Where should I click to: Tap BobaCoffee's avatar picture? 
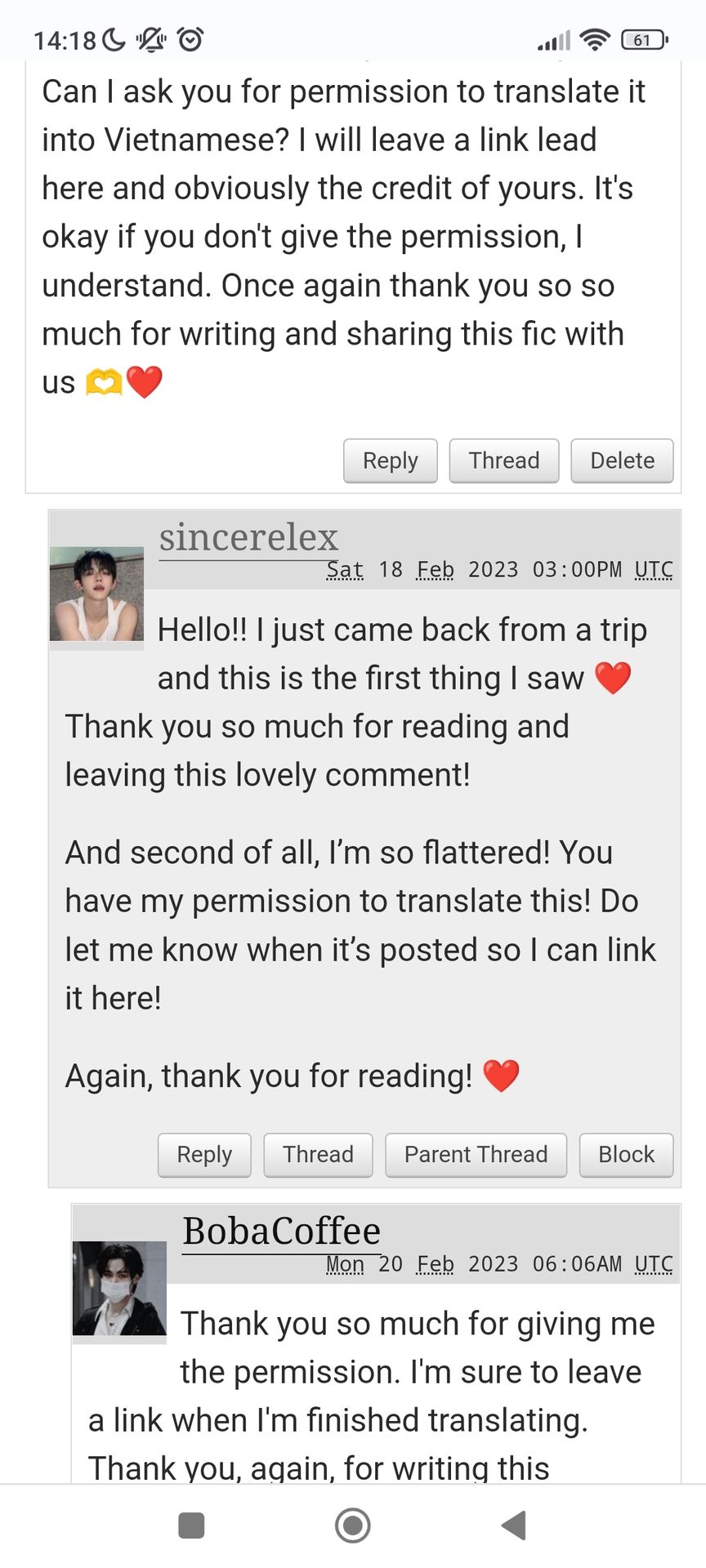119,1288
